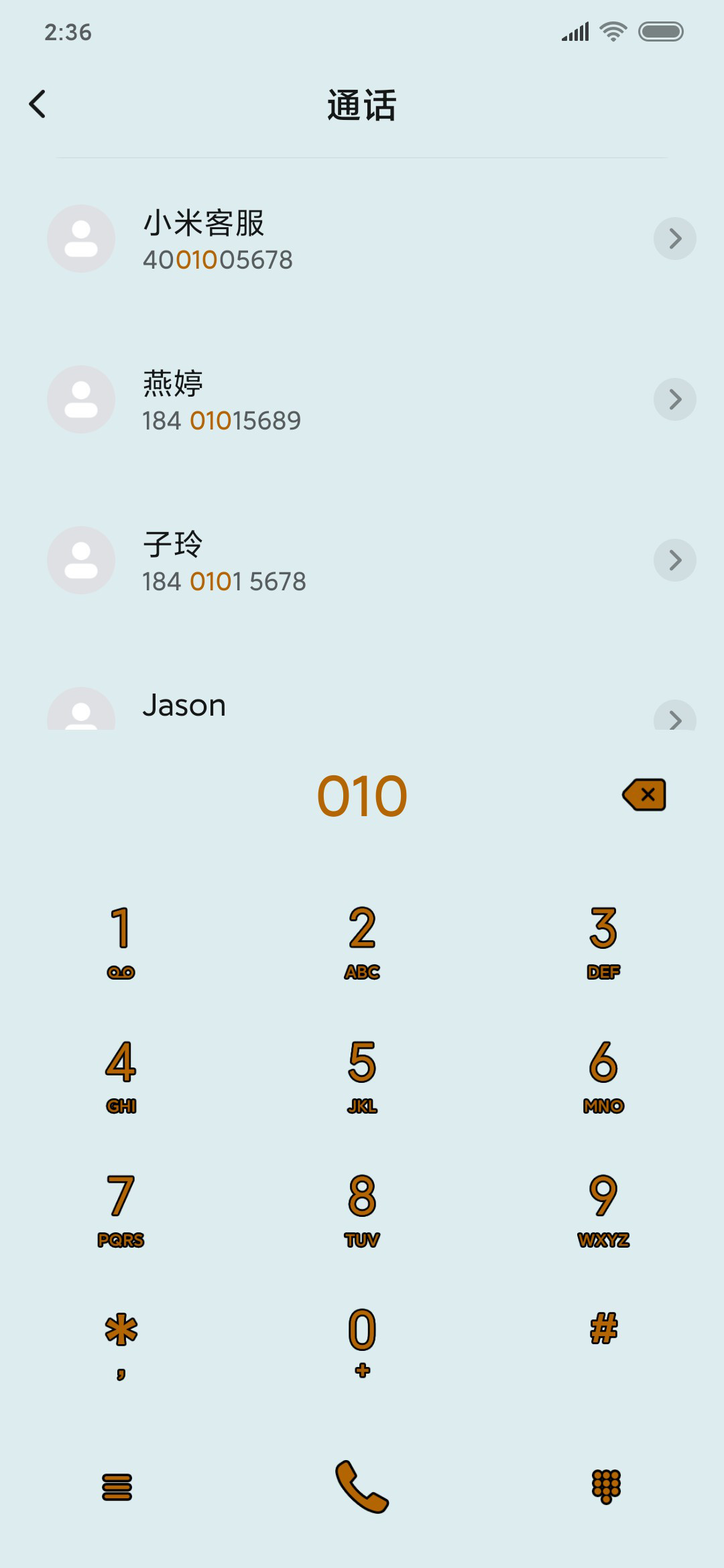Open details chevron for Jason
The image size is (724, 1568).
coord(675,716)
